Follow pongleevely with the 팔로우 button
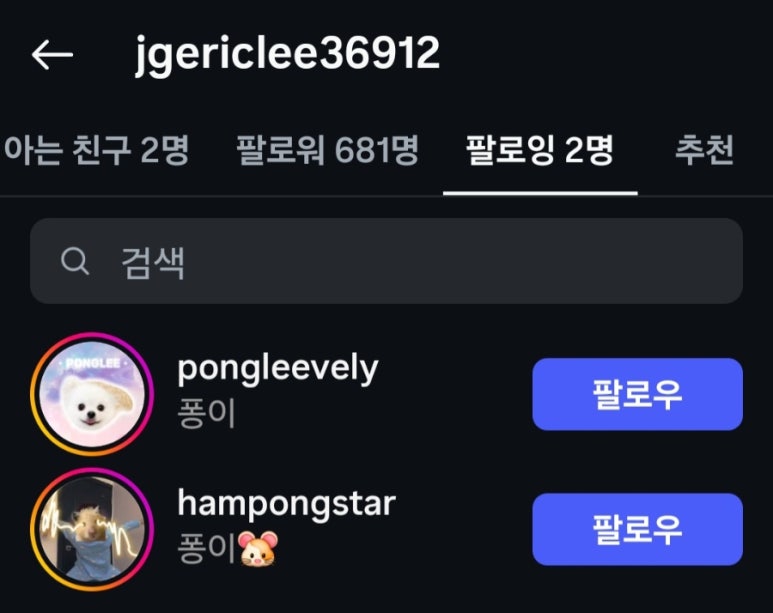The height and width of the screenshot is (613, 773). pyautogui.click(x=637, y=394)
